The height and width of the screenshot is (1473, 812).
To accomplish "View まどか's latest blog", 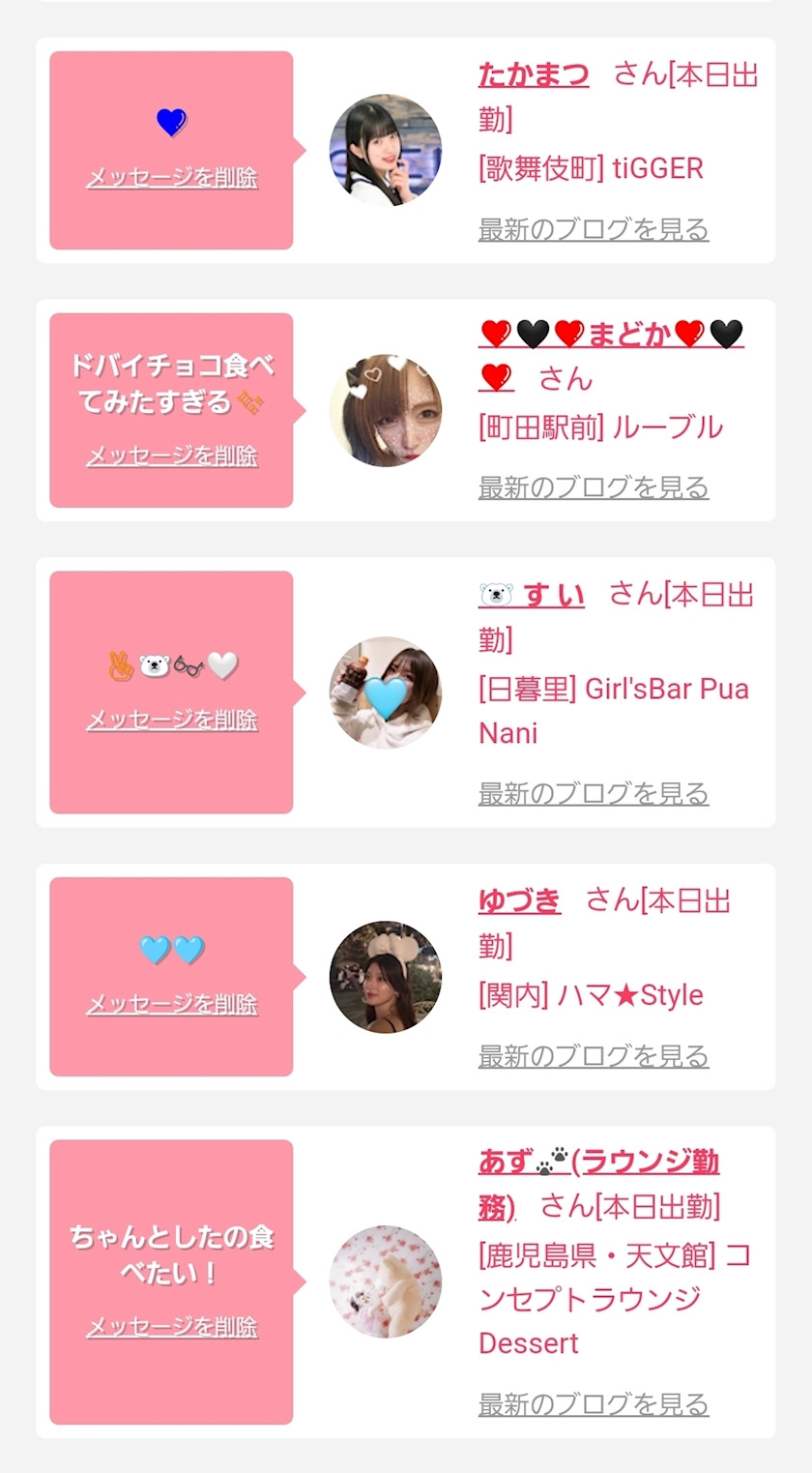I will [x=594, y=487].
